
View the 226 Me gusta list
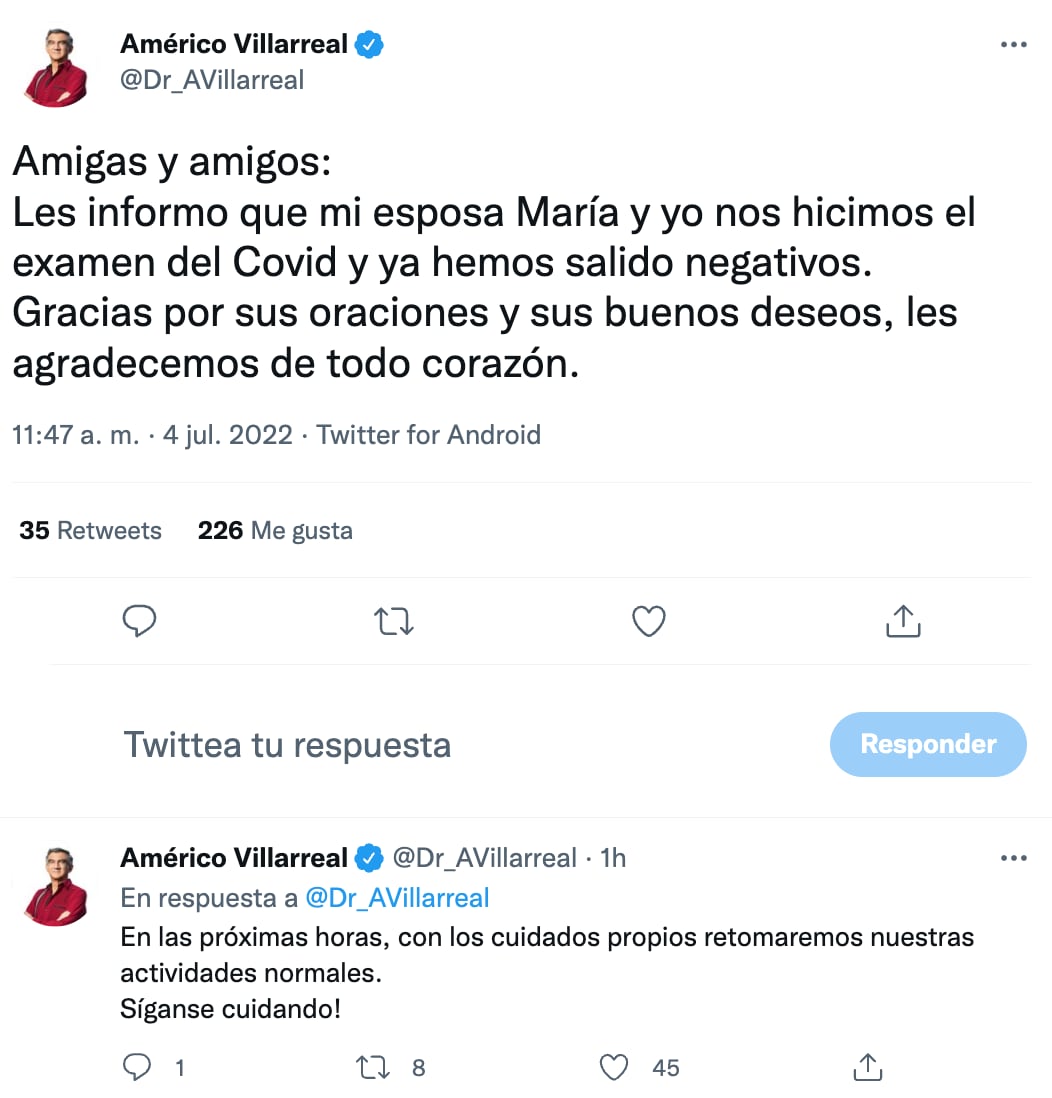click(x=275, y=530)
